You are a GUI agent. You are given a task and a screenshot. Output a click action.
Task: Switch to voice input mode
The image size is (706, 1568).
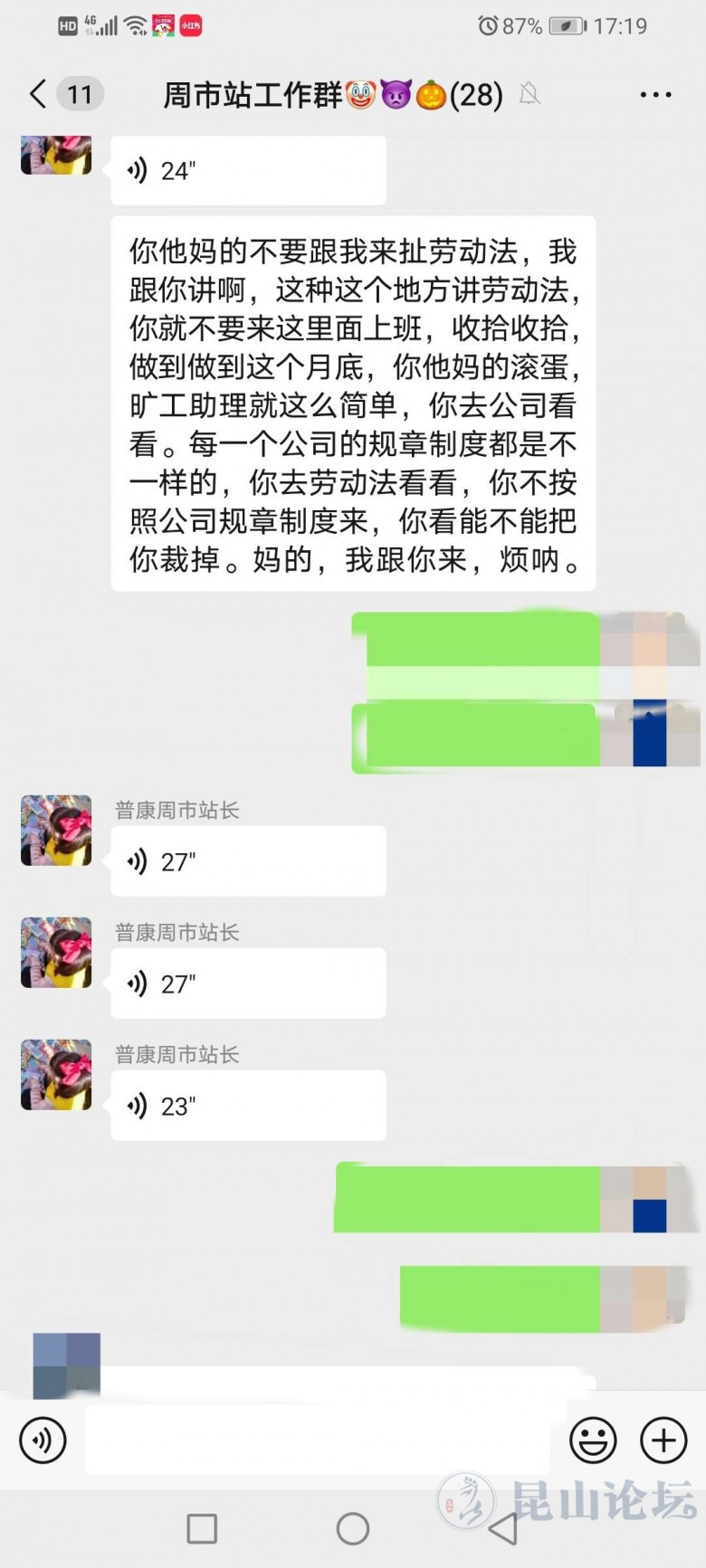click(x=43, y=1439)
